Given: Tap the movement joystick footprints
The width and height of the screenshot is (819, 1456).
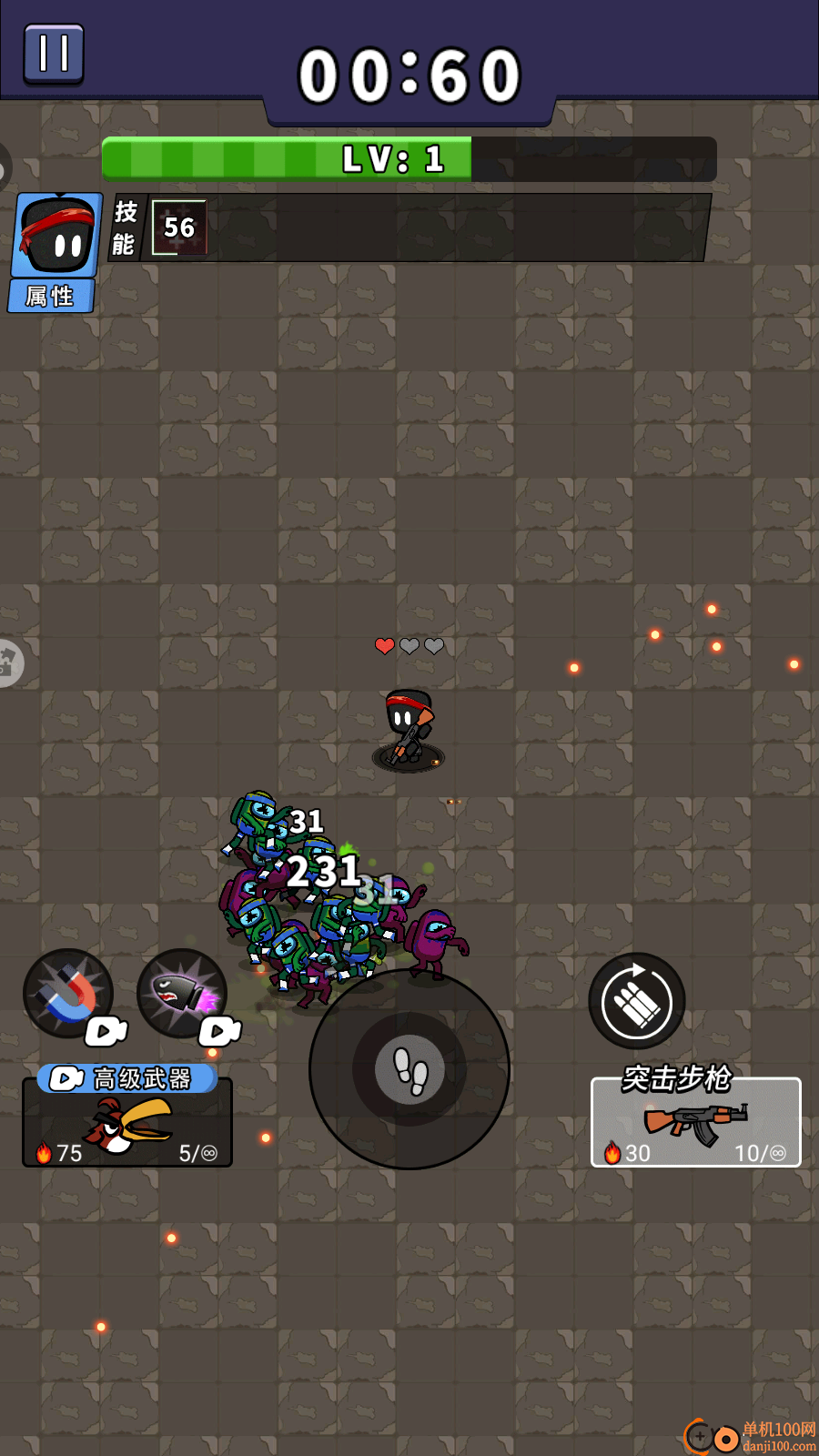Looking at the screenshot, I should point(409,1069).
